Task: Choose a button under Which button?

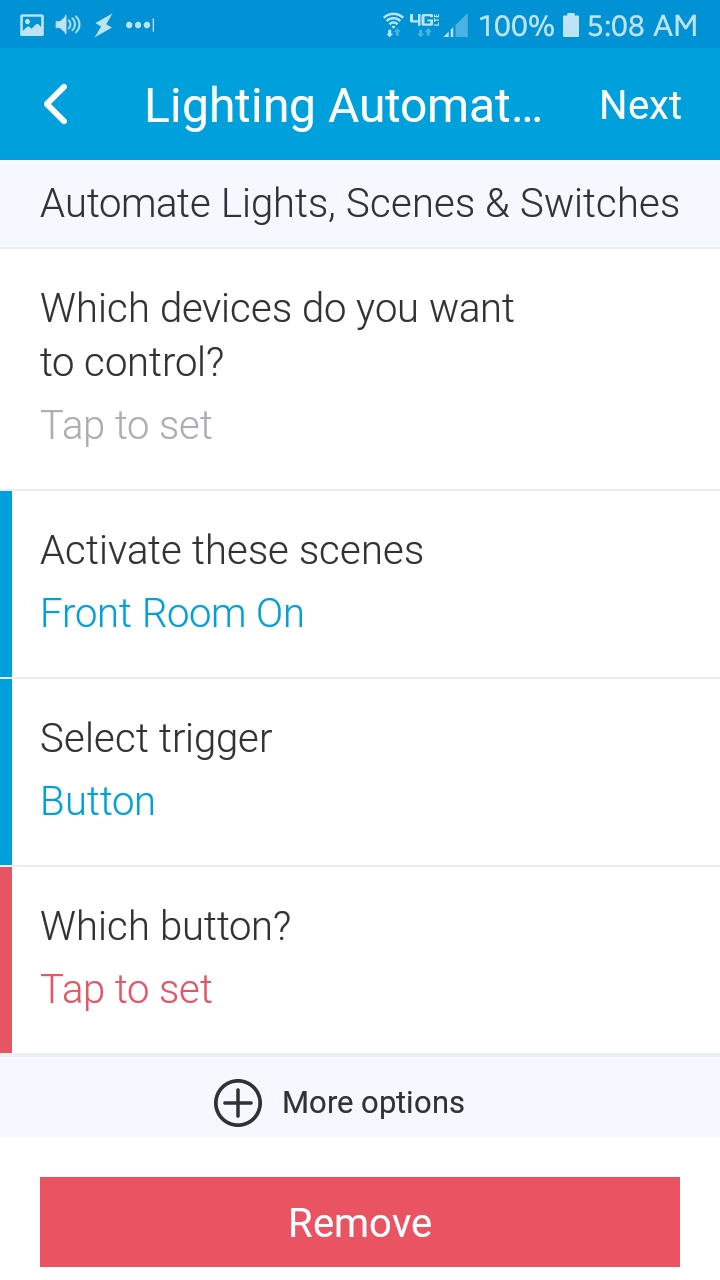Action: 360,958
